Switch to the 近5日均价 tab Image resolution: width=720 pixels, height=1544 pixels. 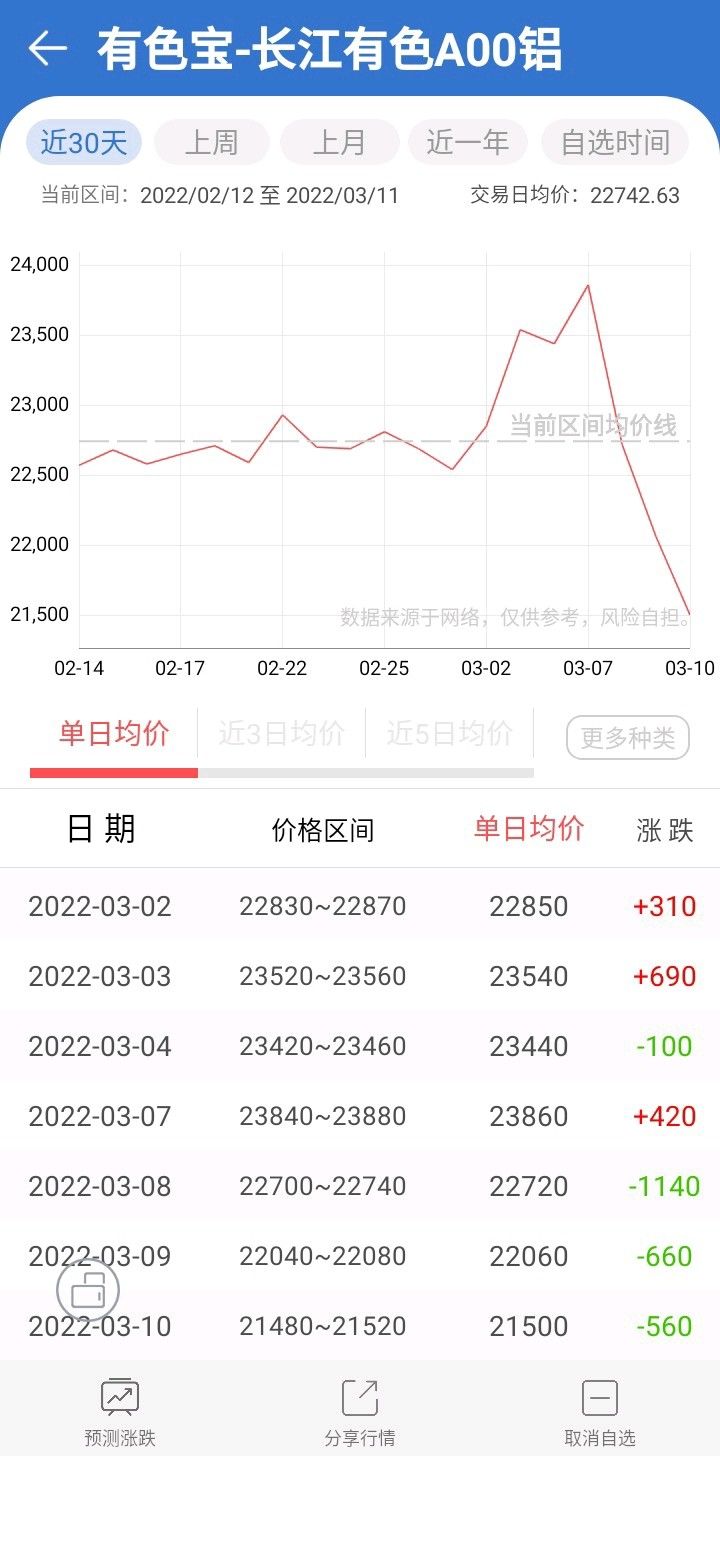point(450,735)
